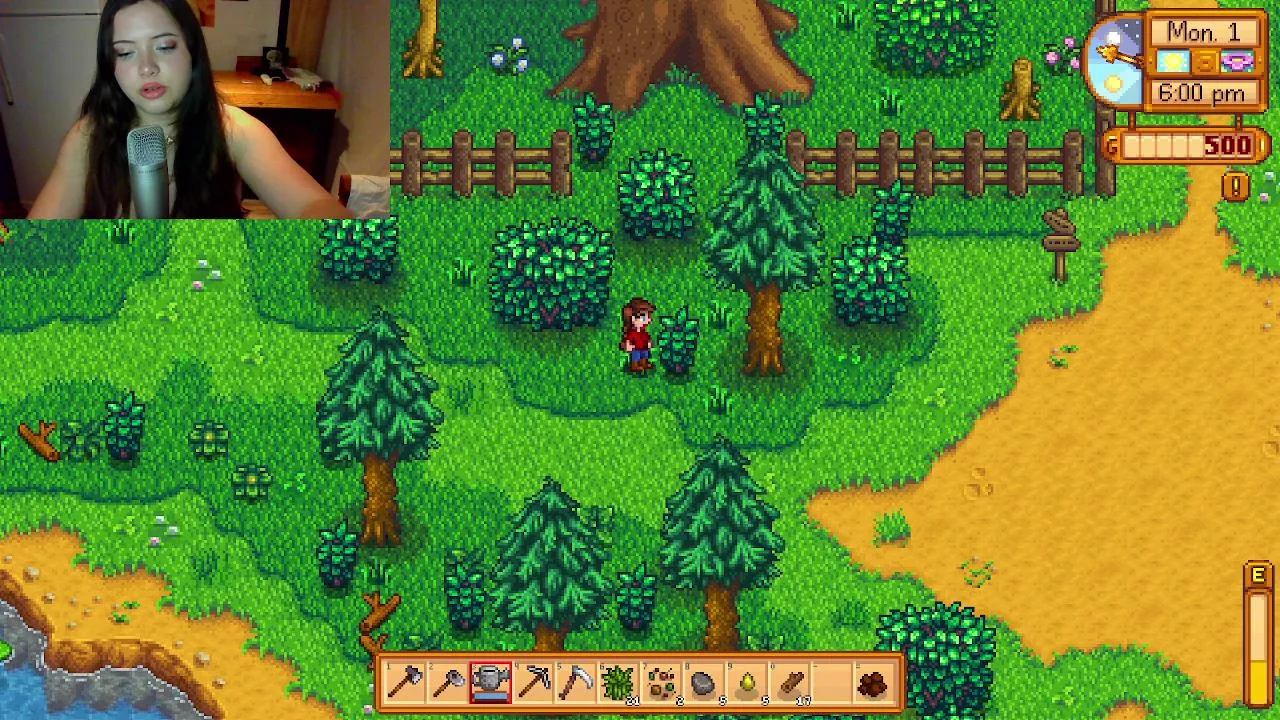Select the axe in the toolbar
The width and height of the screenshot is (1280, 720).
coord(406,682)
